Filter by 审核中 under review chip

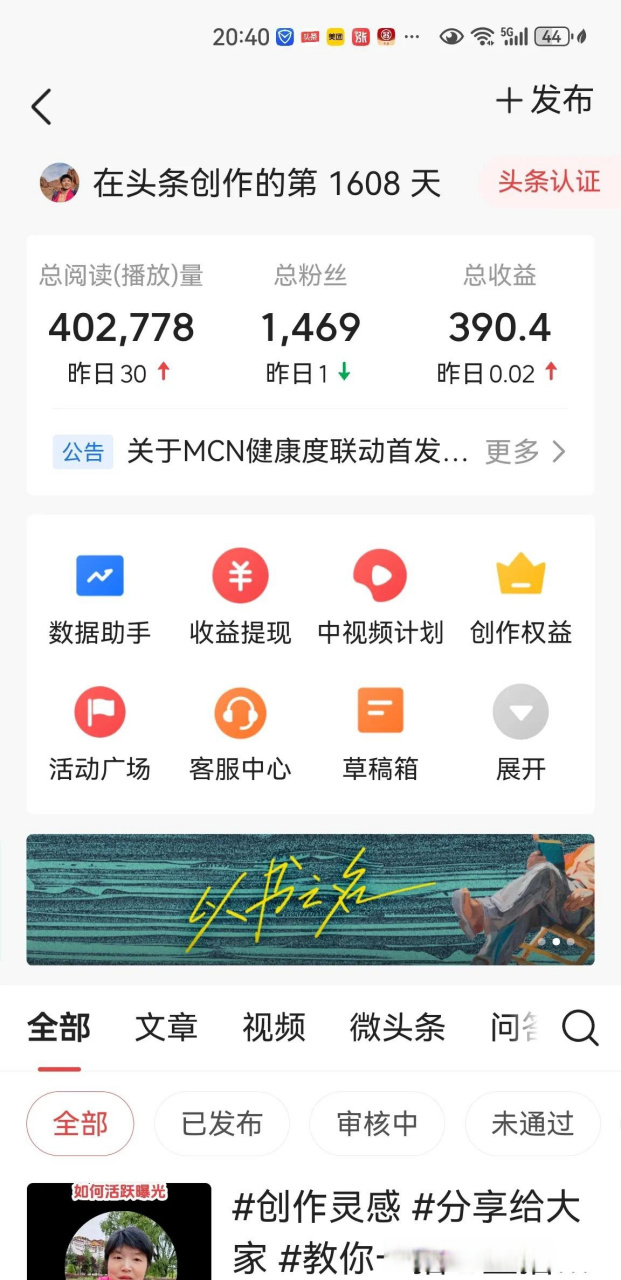[x=377, y=1124]
